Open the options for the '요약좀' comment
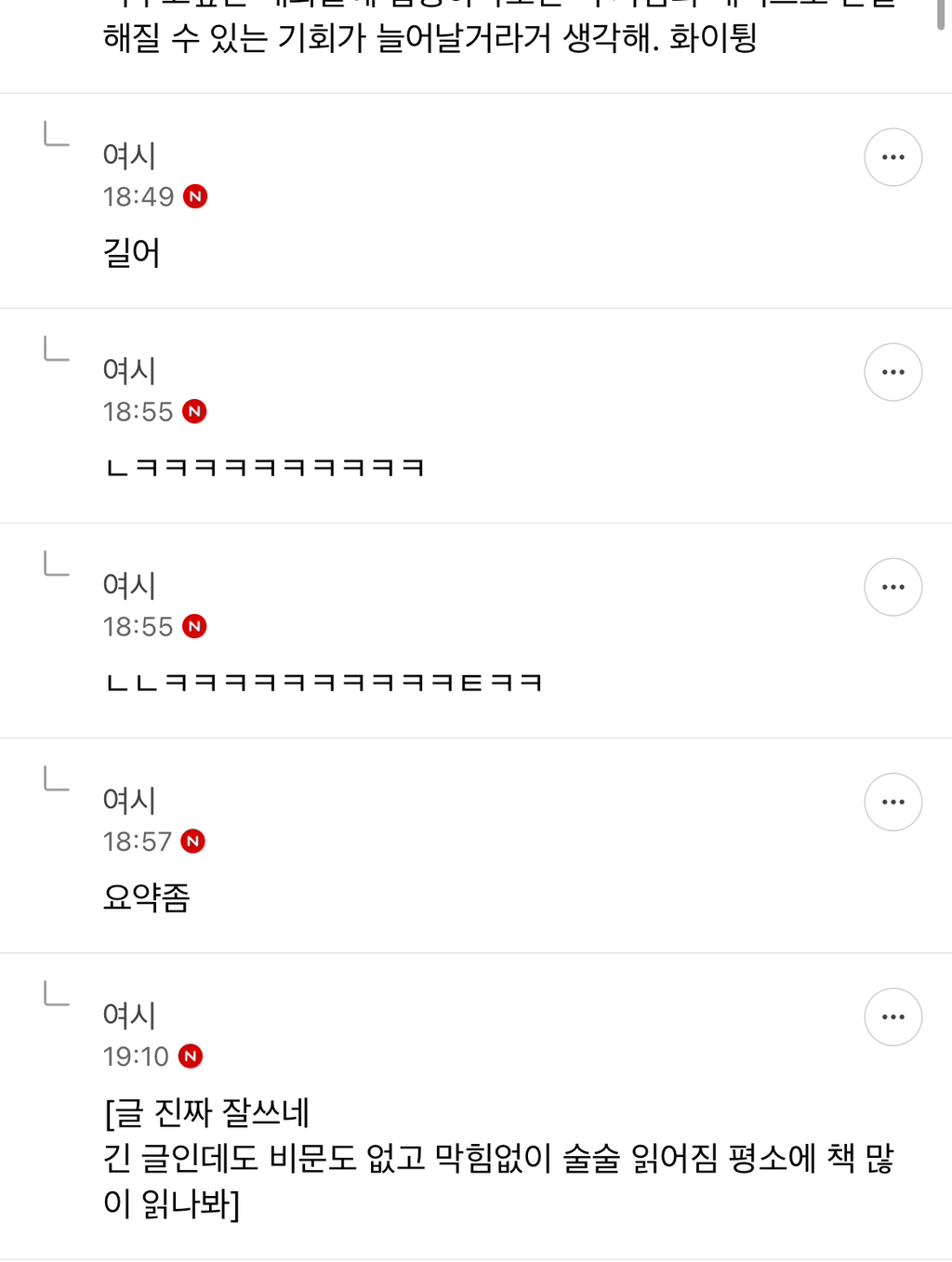This screenshot has width=952, height=1262. point(892,802)
